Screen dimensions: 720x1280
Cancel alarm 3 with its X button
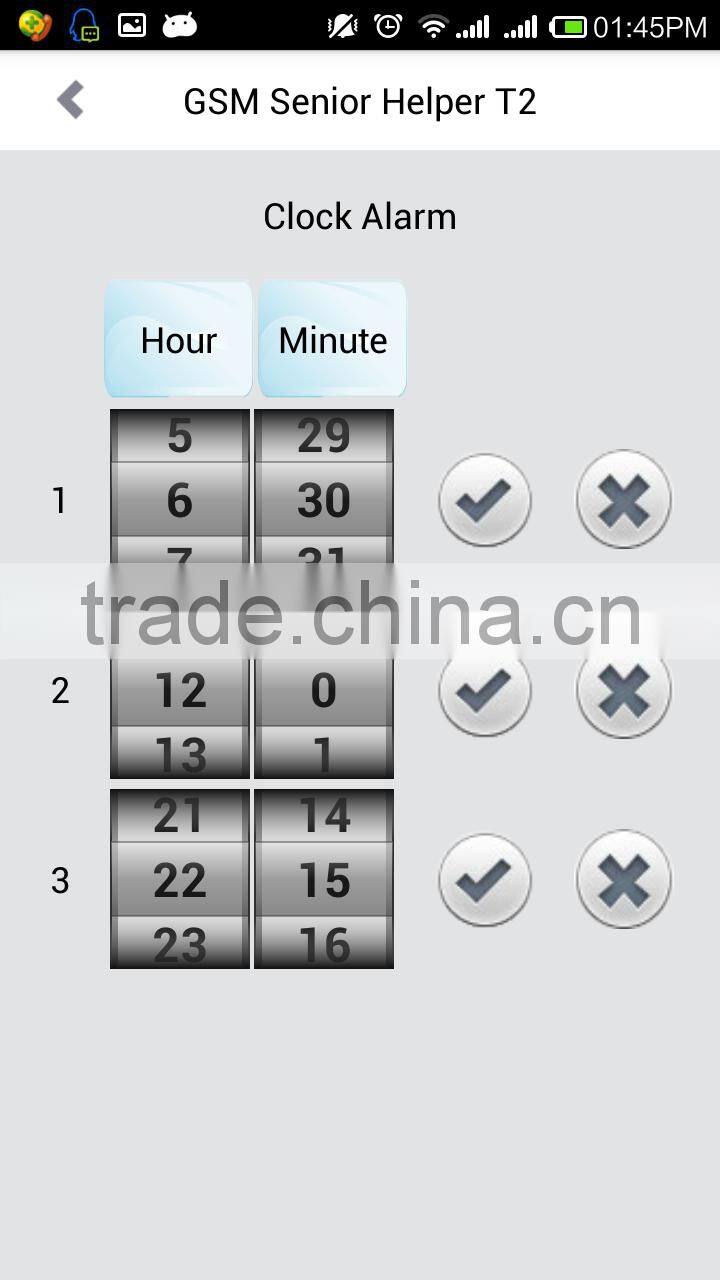624,880
